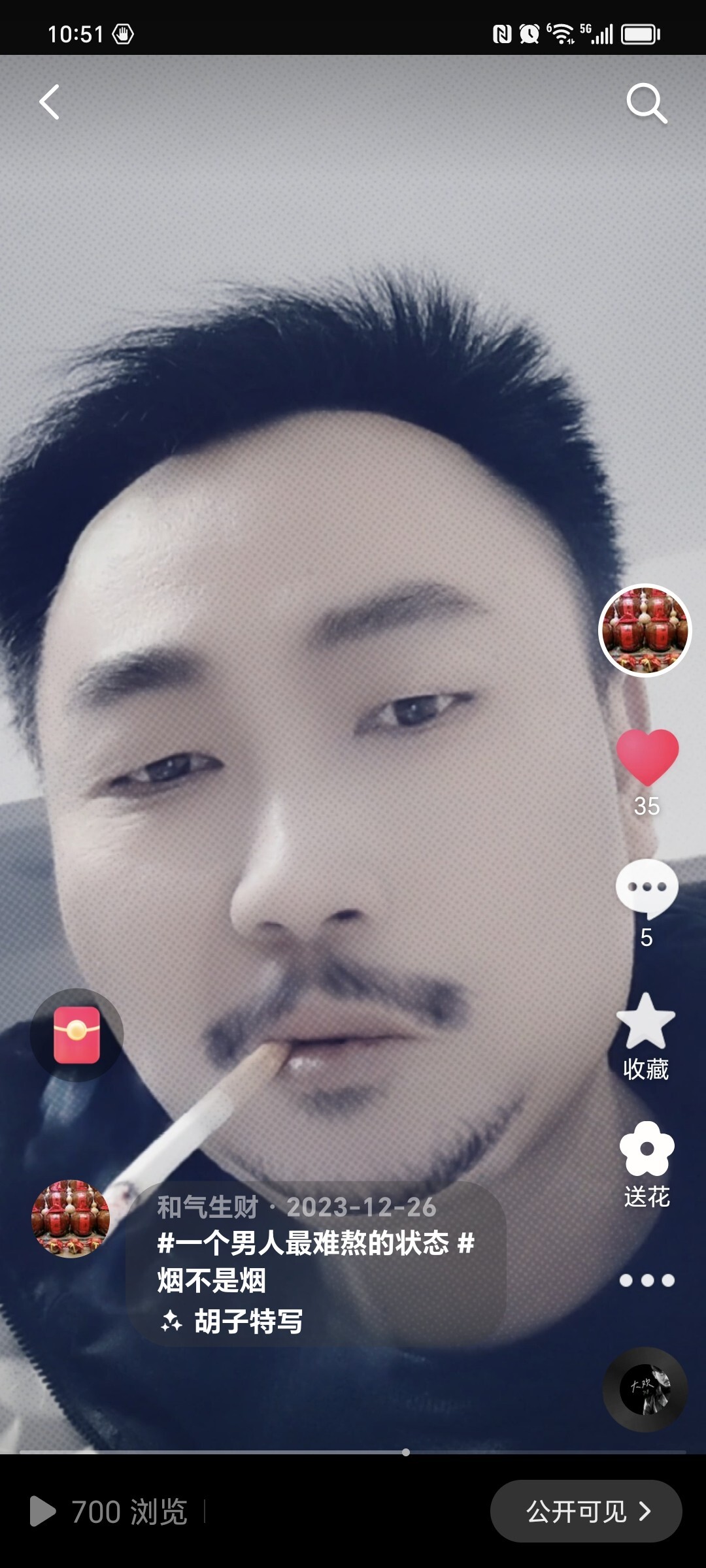
Task: Send a flower with 送花
Action: [x=647, y=1150]
